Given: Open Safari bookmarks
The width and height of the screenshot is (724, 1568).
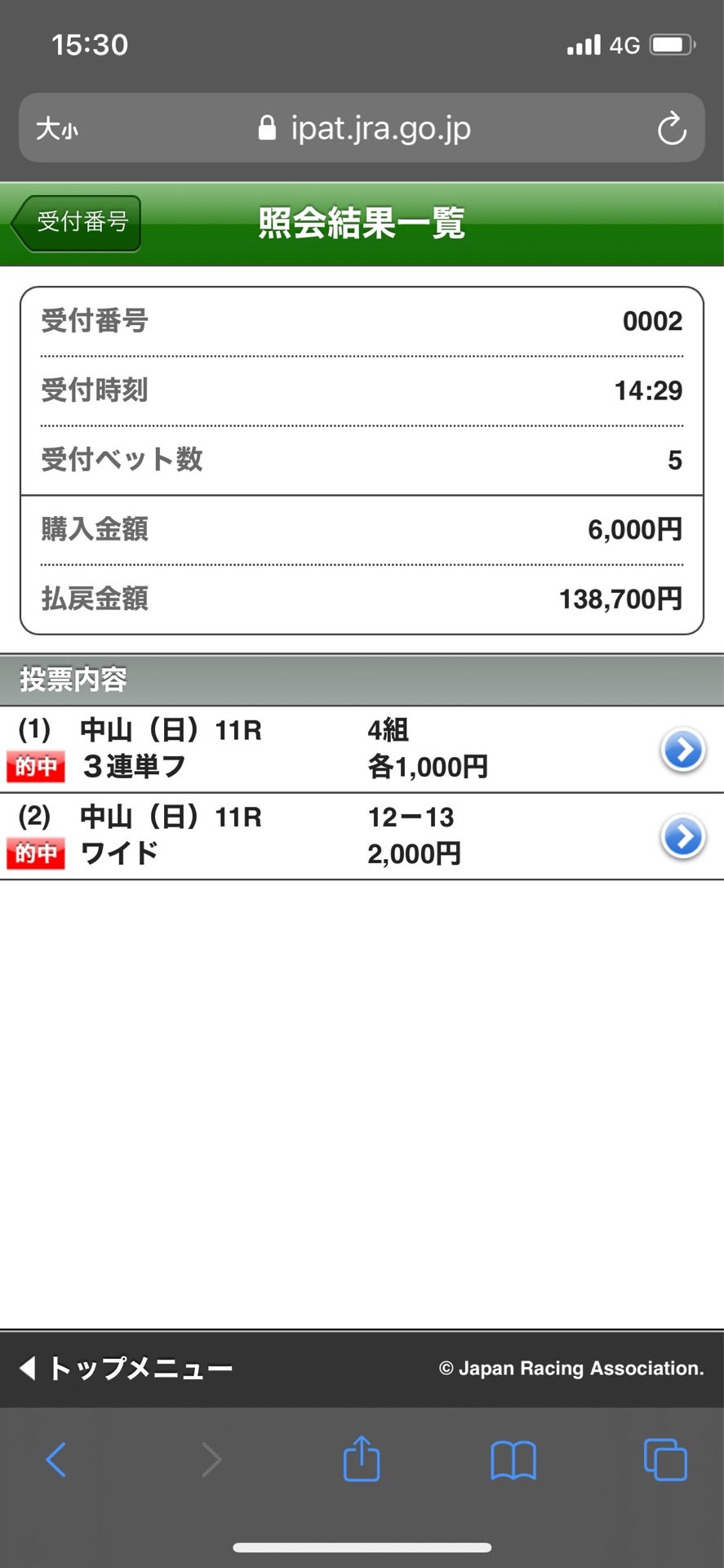Looking at the screenshot, I should pos(513,1459).
